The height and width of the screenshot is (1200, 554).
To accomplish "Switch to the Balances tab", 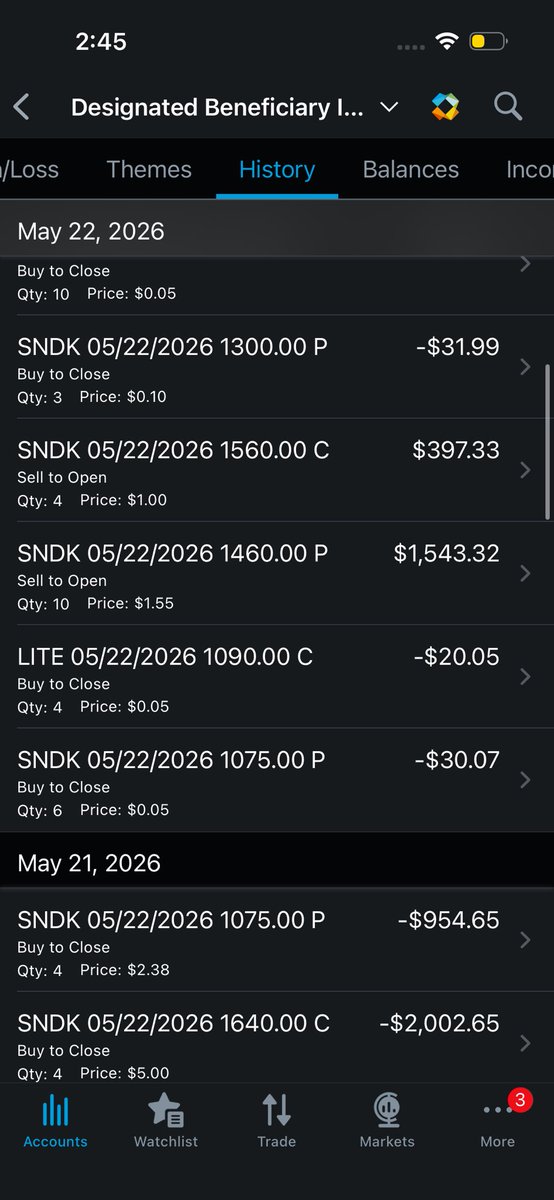I will [411, 169].
